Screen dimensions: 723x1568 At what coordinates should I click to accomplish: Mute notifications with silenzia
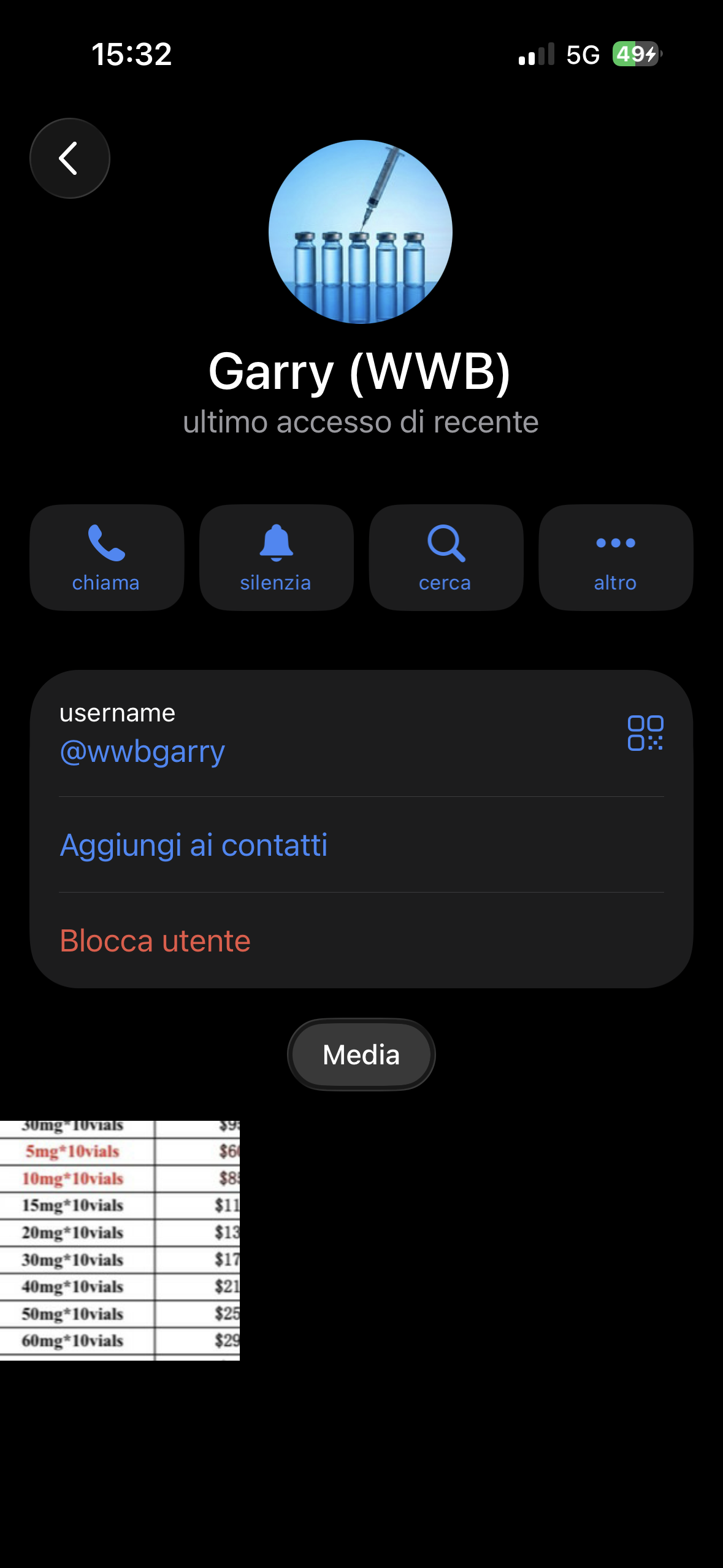pos(276,557)
